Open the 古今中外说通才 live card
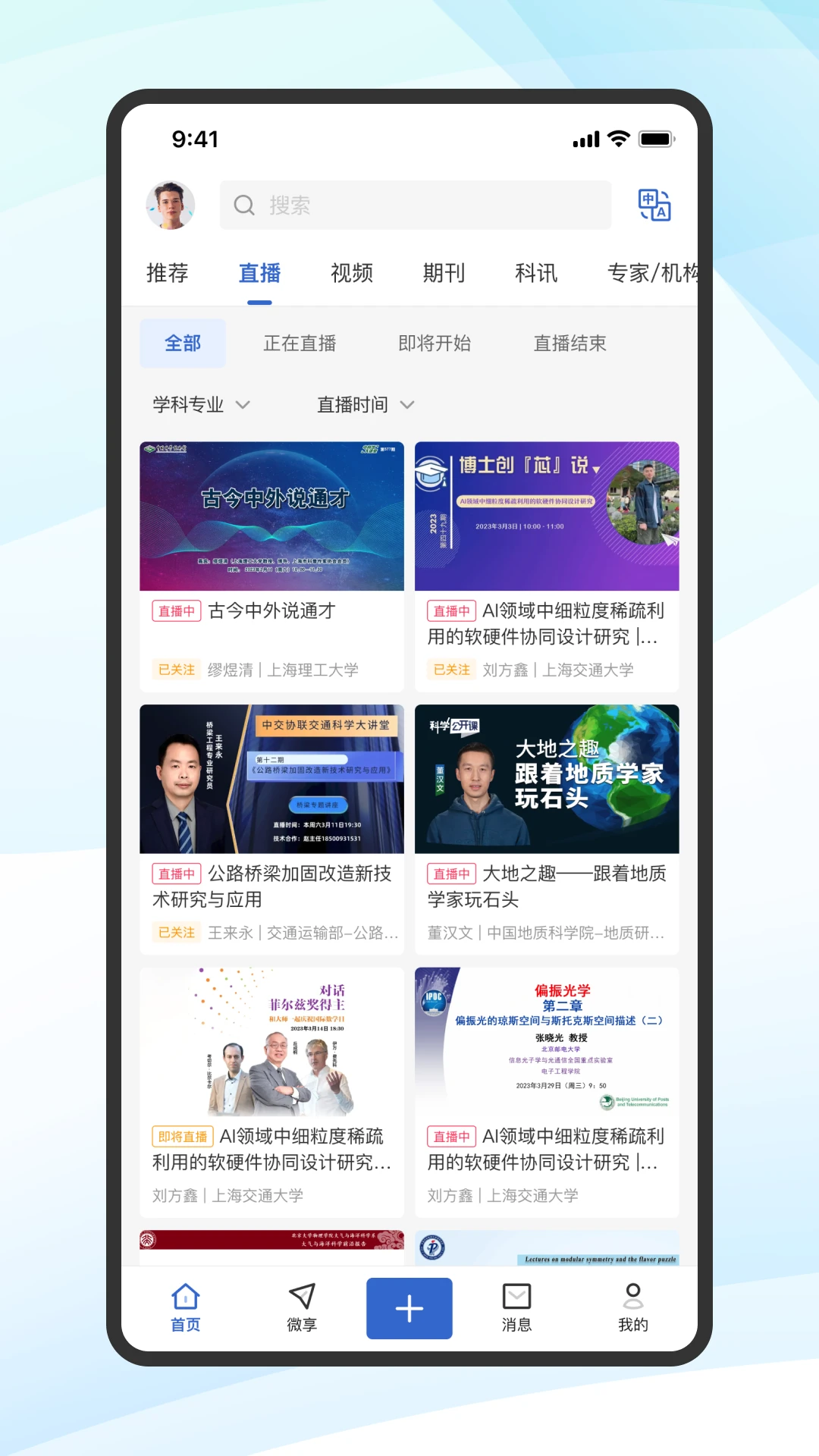Viewport: 819px width, 1456px height. [x=271, y=565]
